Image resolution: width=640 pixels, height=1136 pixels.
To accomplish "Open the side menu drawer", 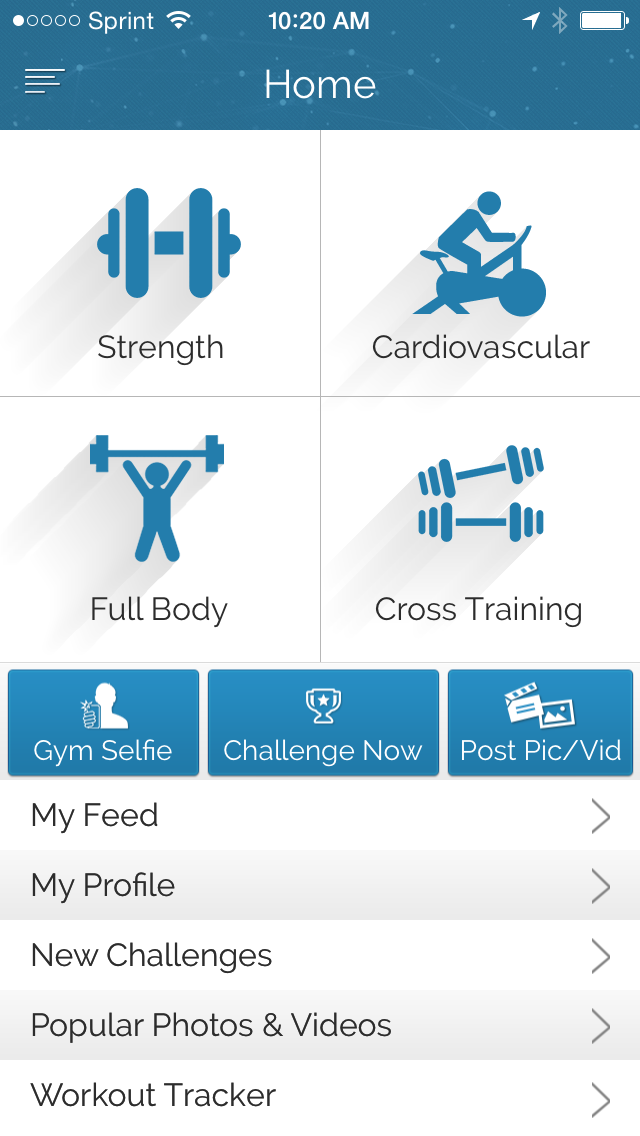I will [x=44, y=82].
